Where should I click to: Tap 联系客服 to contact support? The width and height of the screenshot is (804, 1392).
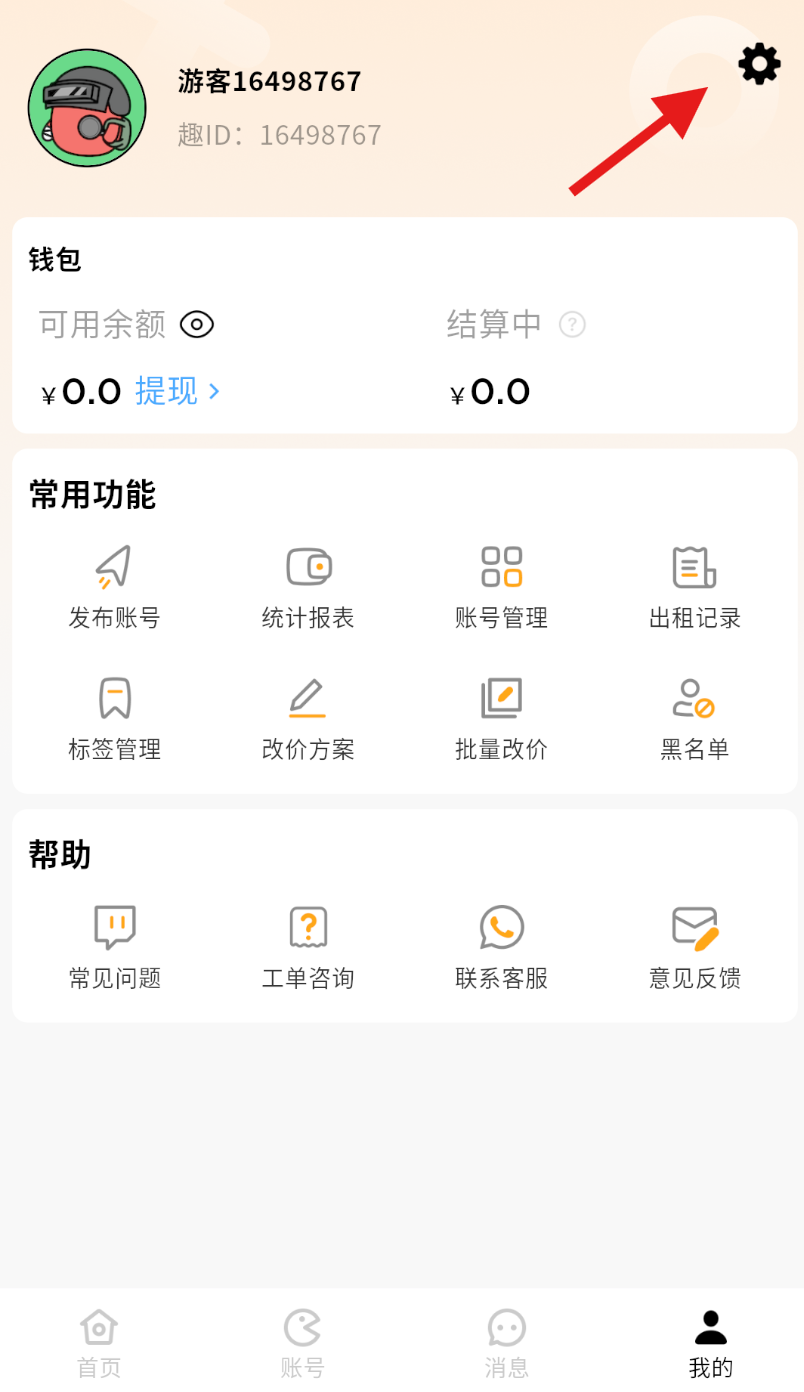pos(501,947)
